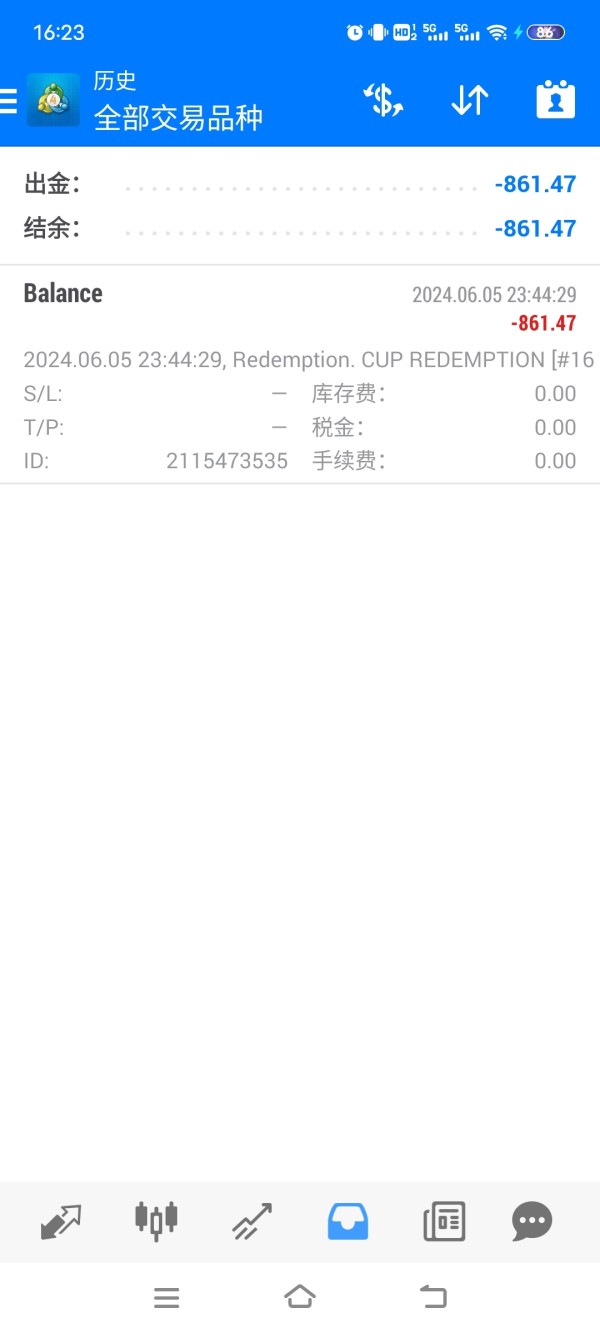
Task: Tap the sort arrows icon
Action: [x=469, y=100]
